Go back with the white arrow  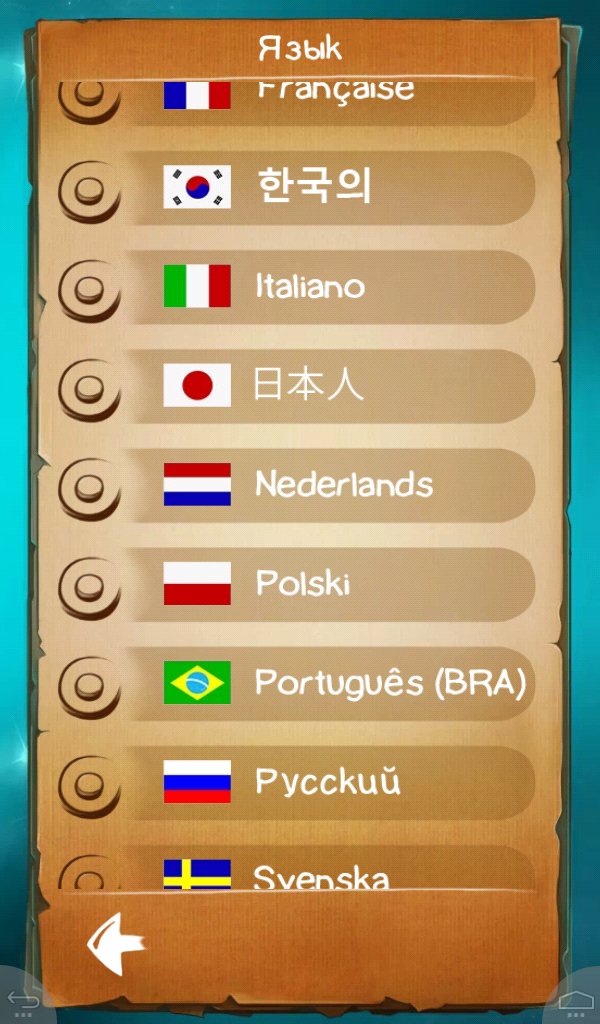click(115, 942)
